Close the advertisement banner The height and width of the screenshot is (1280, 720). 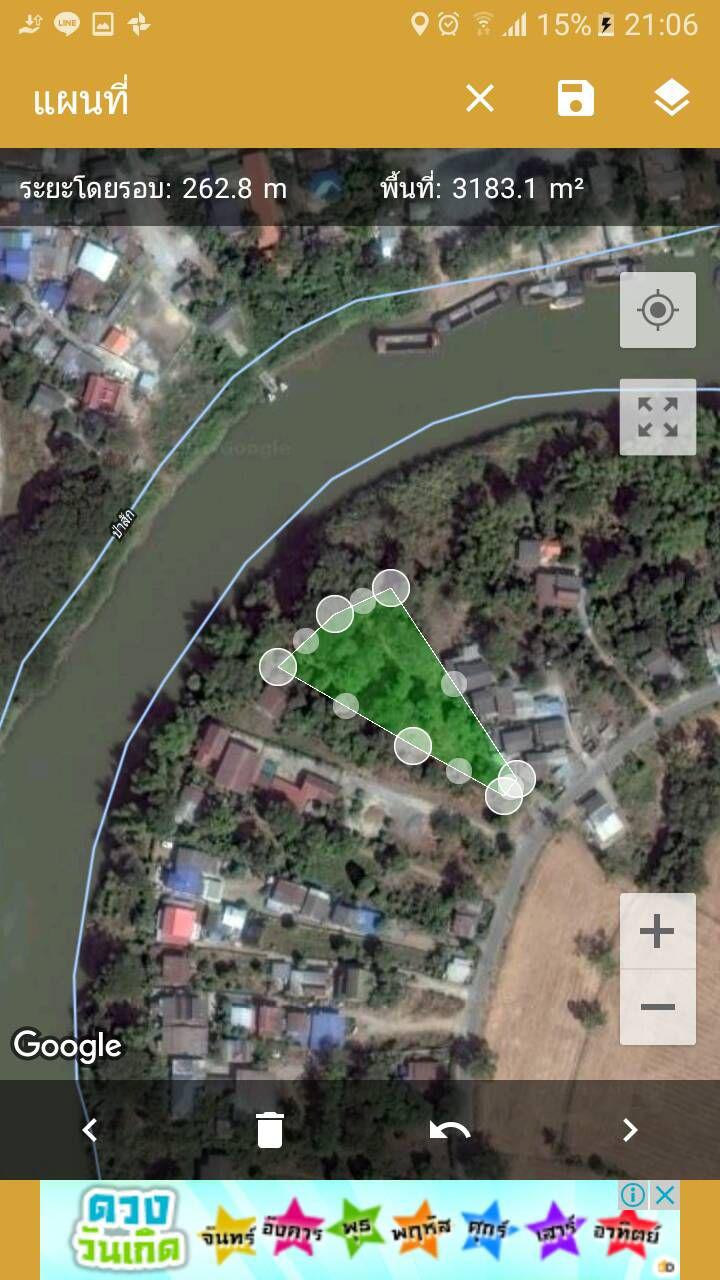pos(665,1194)
